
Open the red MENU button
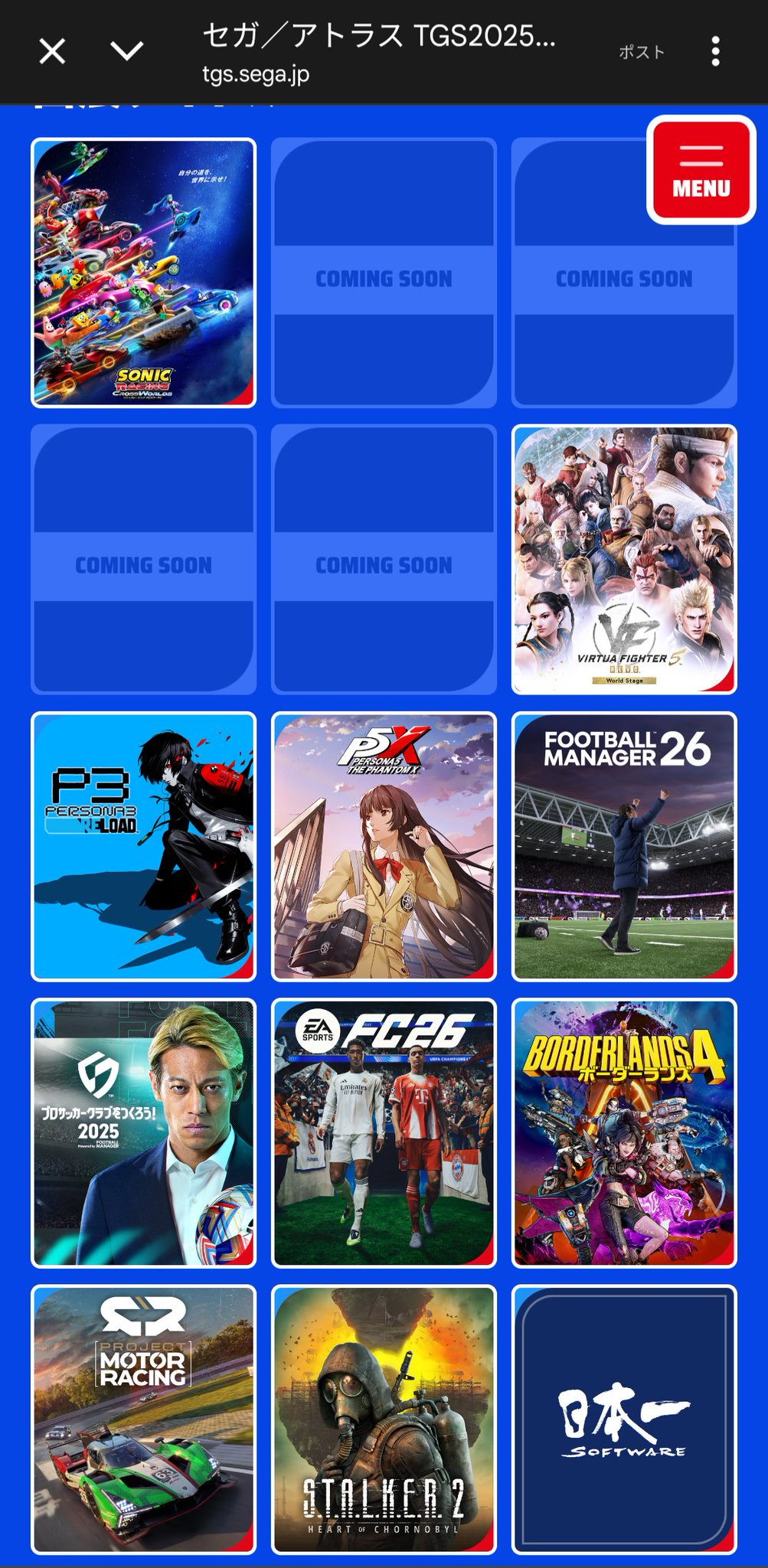point(701,170)
